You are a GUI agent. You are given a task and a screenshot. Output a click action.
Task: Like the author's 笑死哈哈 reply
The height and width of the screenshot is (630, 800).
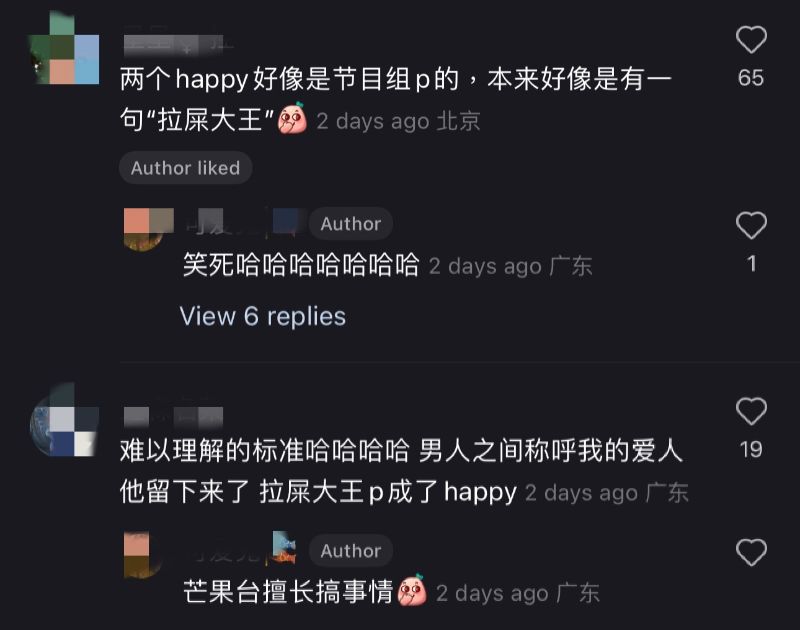[751, 226]
